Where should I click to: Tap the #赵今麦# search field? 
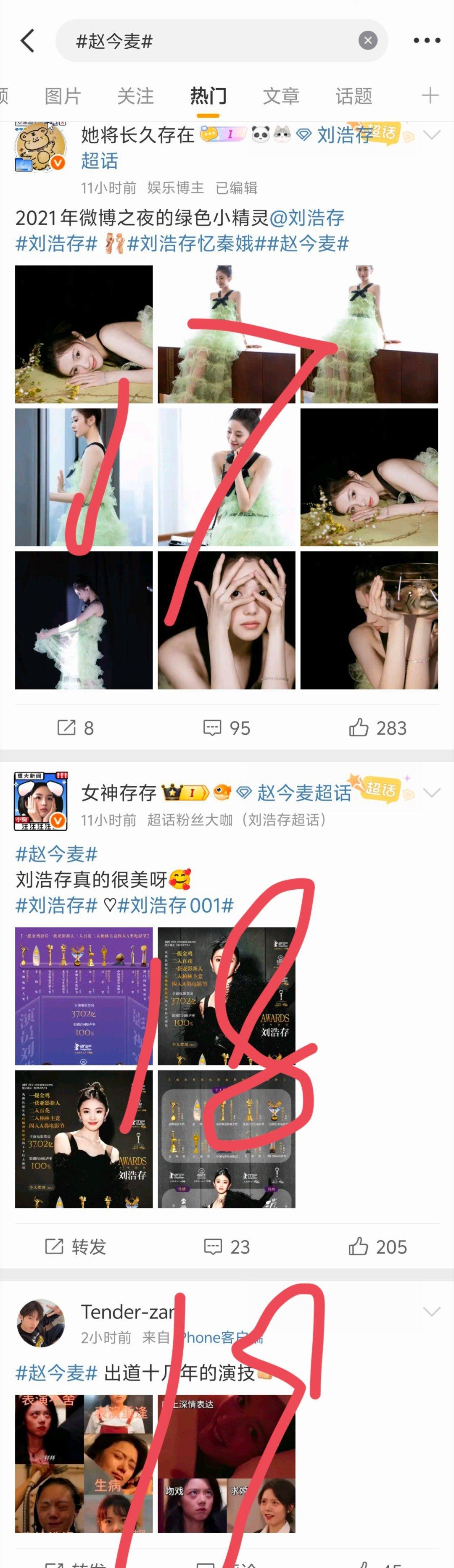[x=207, y=41]
